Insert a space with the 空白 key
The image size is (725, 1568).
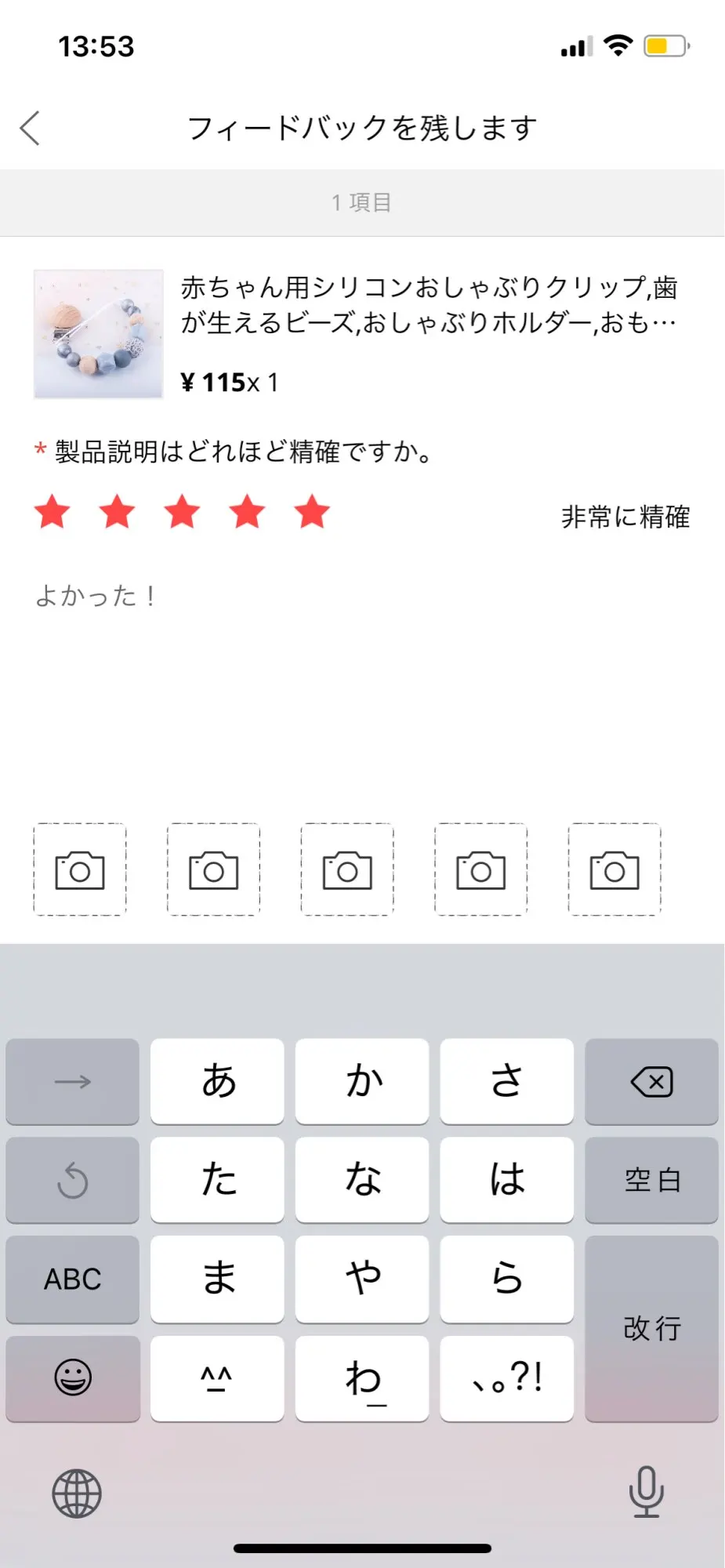point(651,1180)
